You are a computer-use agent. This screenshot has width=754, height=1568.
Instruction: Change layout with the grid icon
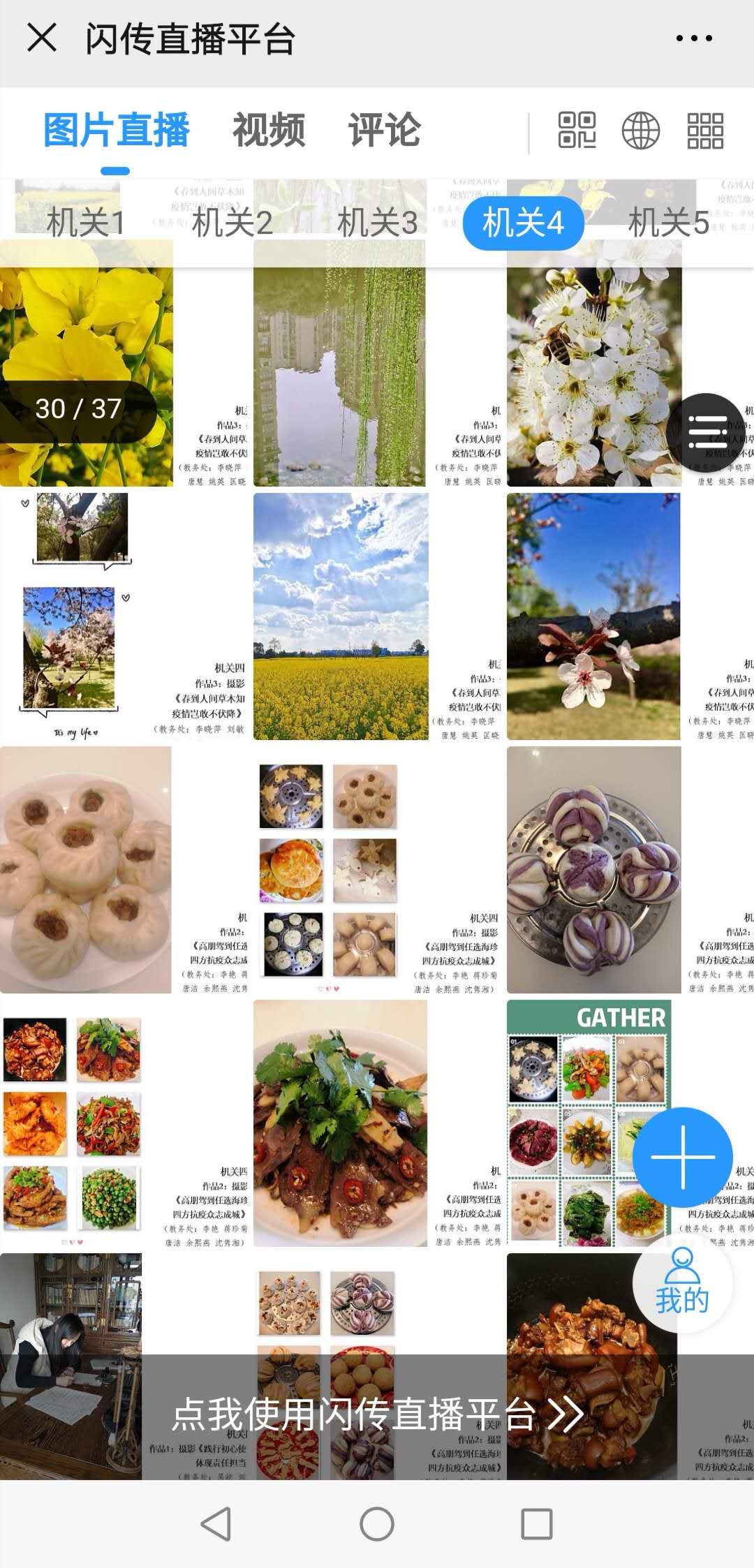pos(705,131)
